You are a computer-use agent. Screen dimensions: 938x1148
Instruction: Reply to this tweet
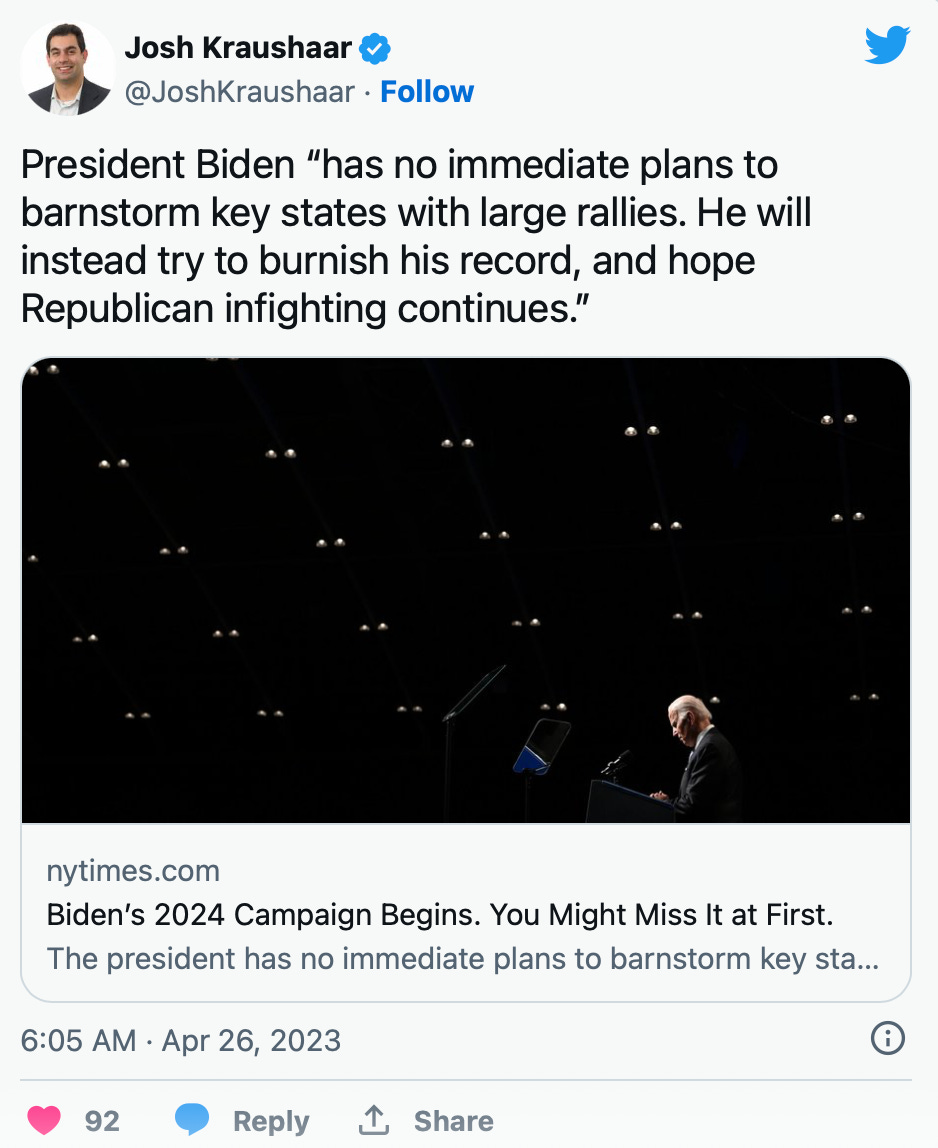tap(242, 1120)
